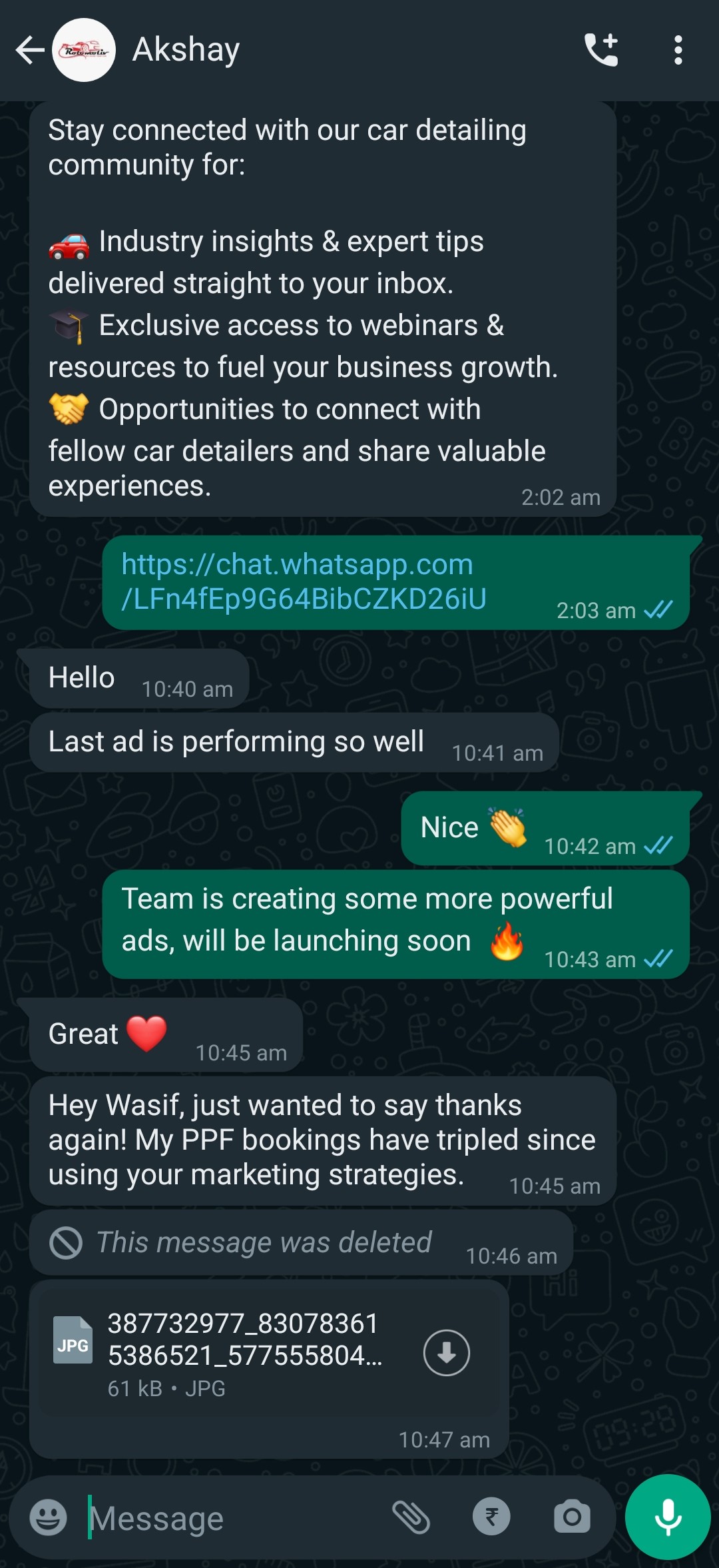Tap the microphone voice message button
Viewport: 719px width, 1568px height.
click(x=668, y=1517)
